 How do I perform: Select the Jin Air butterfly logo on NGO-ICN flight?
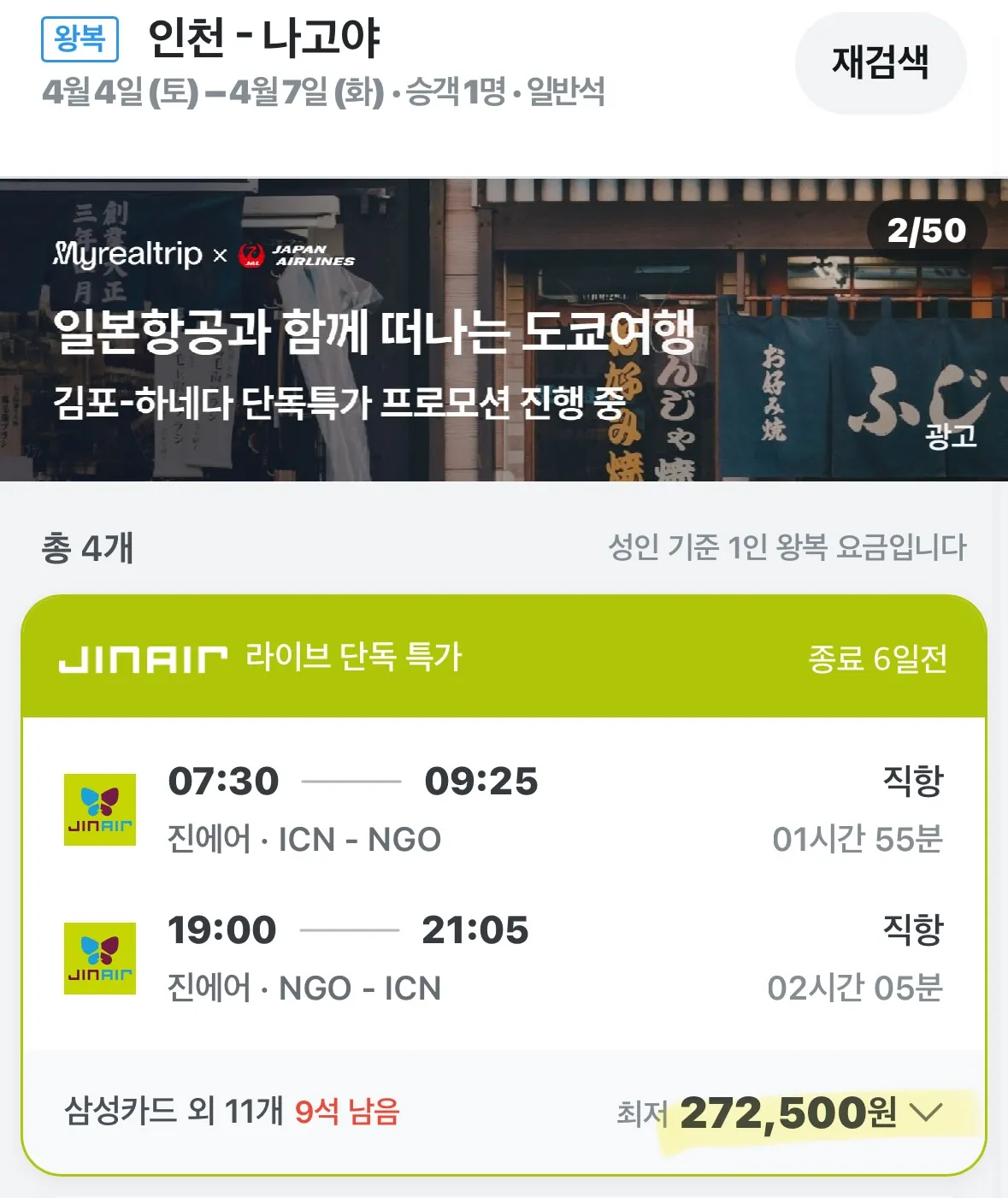[x=101, y=957]
